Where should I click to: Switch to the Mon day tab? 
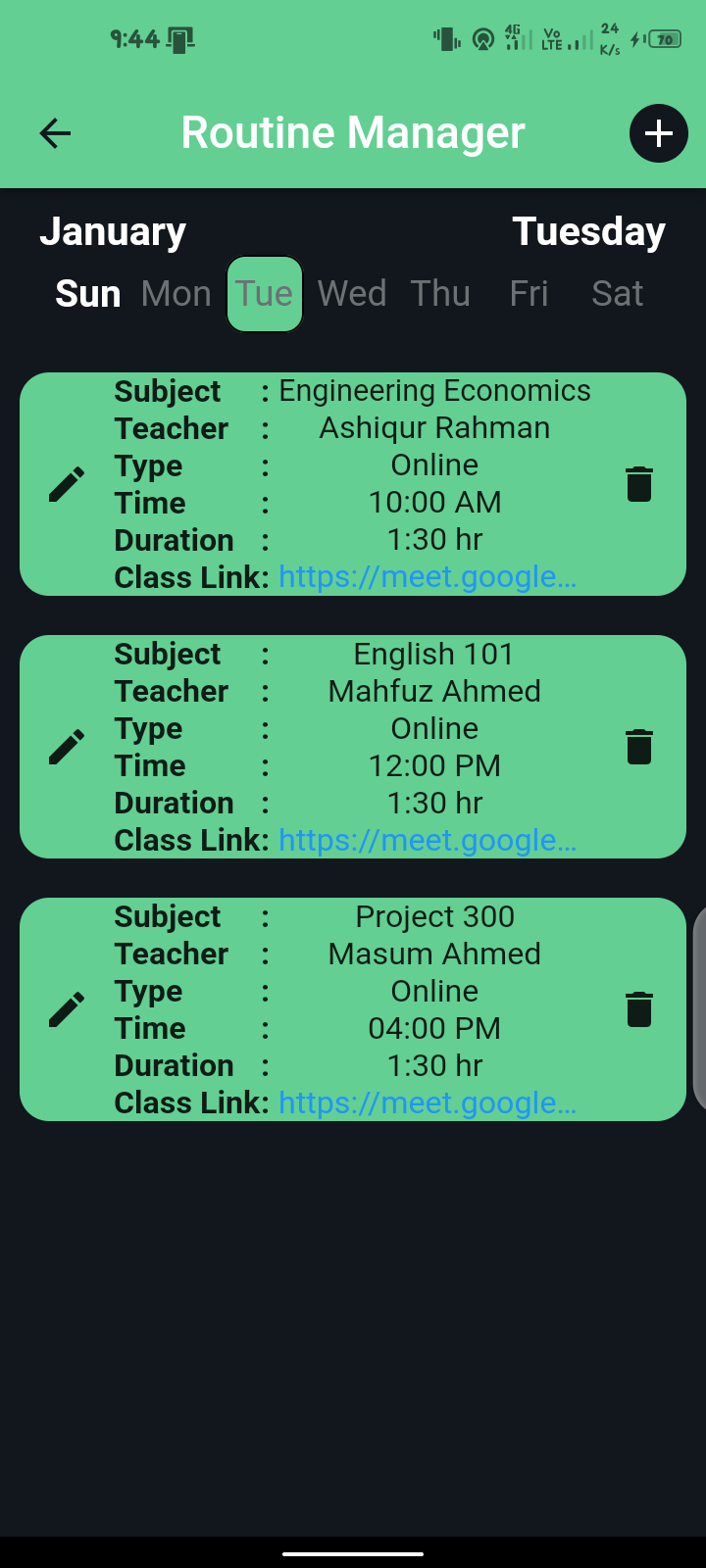[176, 294]
